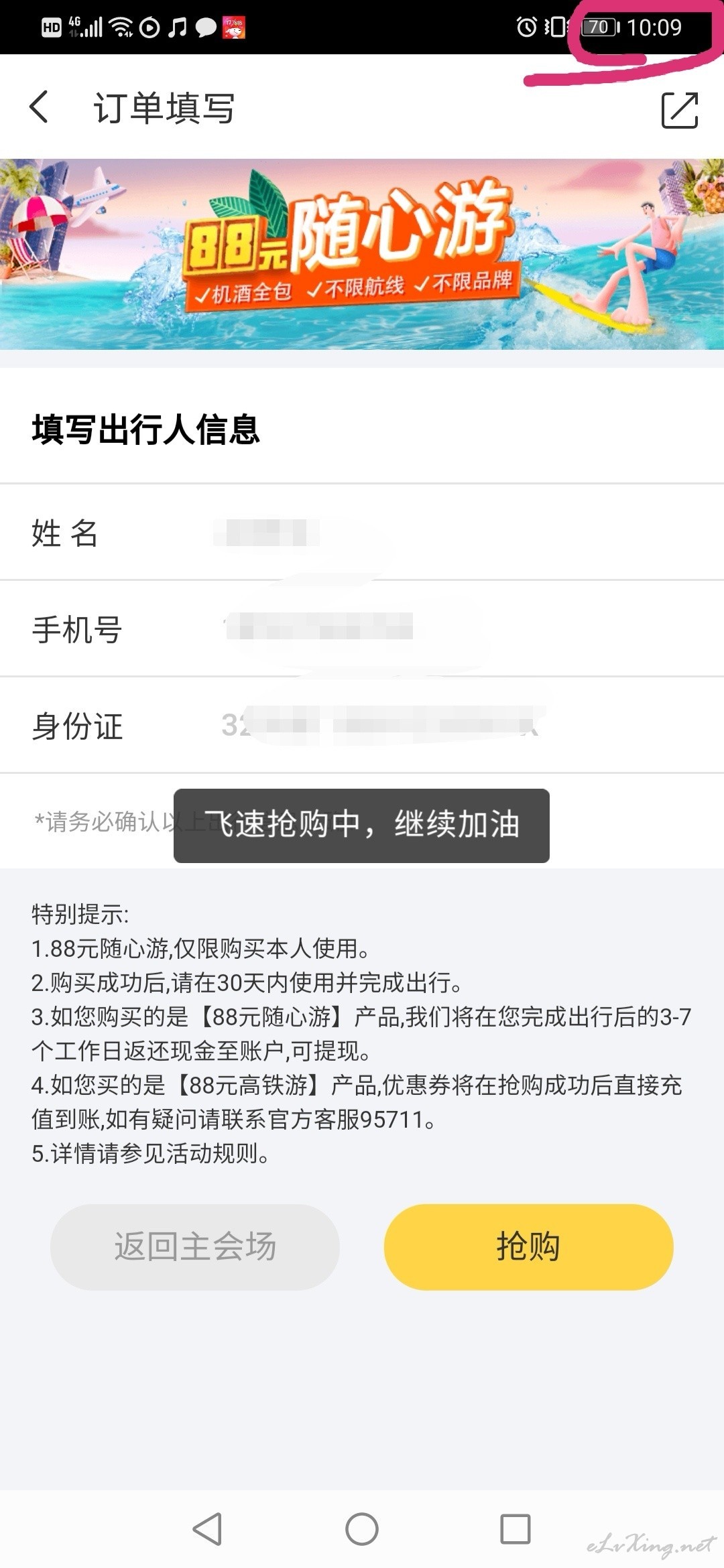The width and height of the screenshot is (724, 1568).
Task: Edit the 手机号 field
Action: pos(362,629)
